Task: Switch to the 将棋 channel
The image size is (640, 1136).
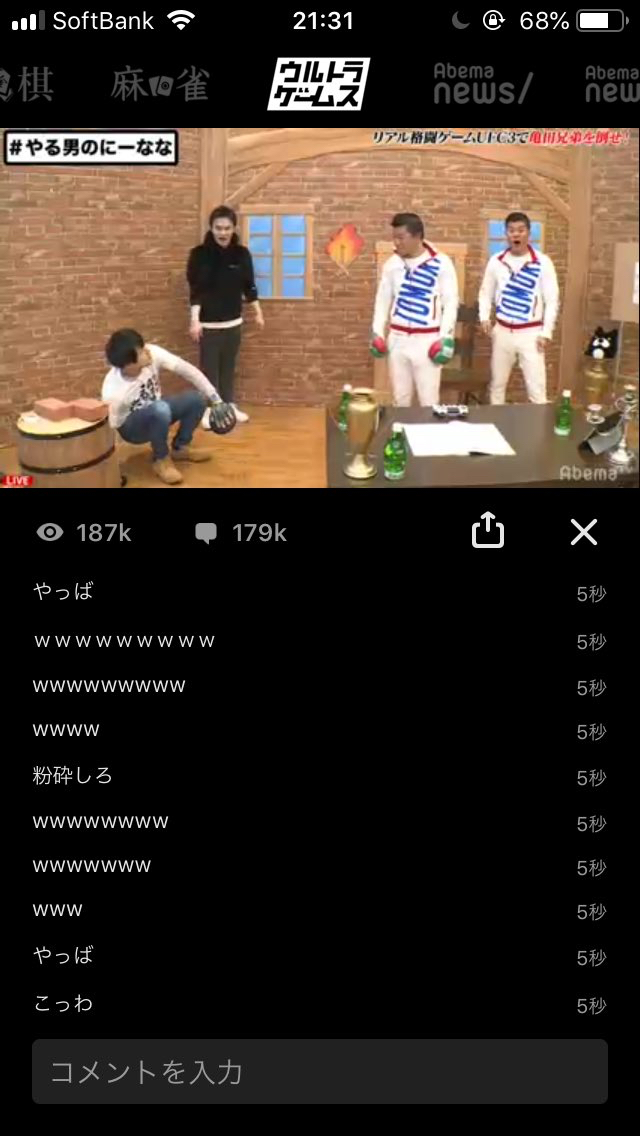Action: coord(27,85)
